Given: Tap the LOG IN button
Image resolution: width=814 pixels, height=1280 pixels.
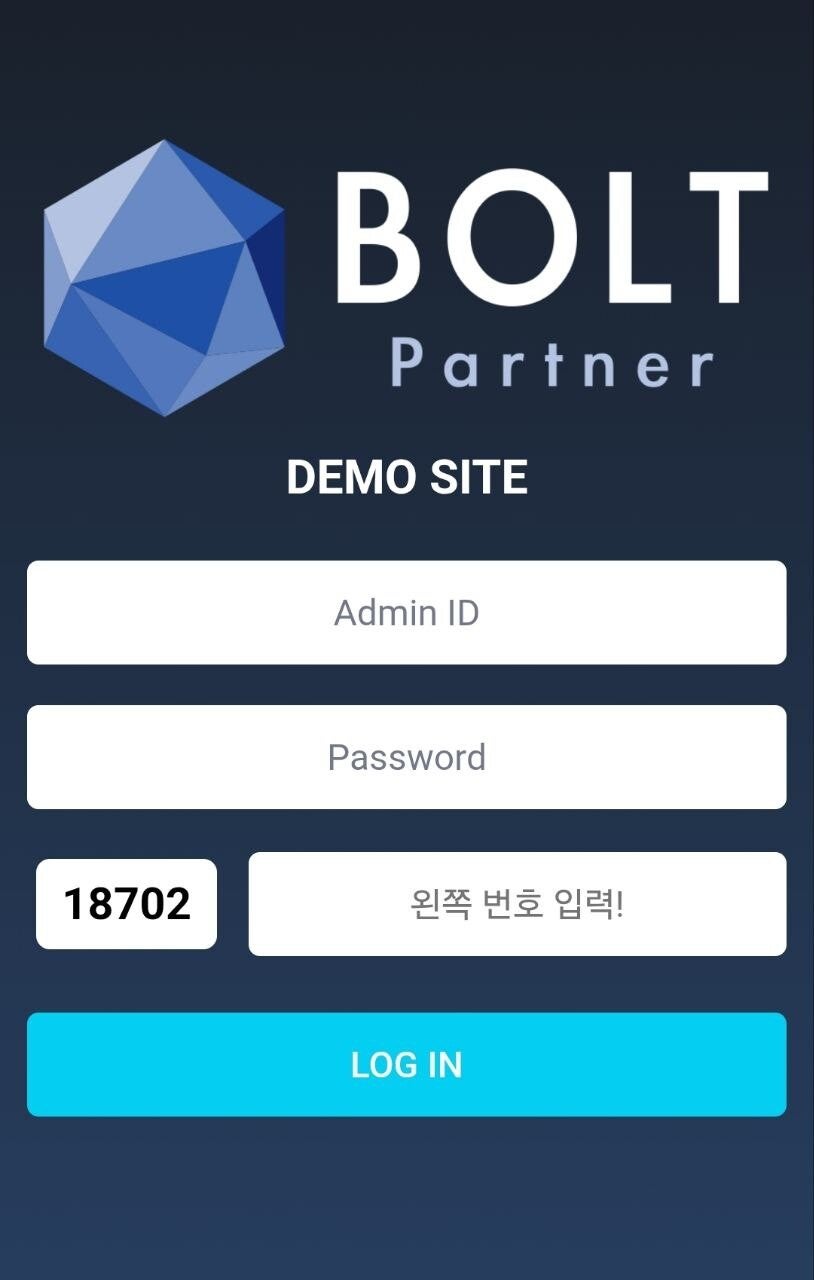Looking at the screenshot, I should click(x=406, y=1064).
